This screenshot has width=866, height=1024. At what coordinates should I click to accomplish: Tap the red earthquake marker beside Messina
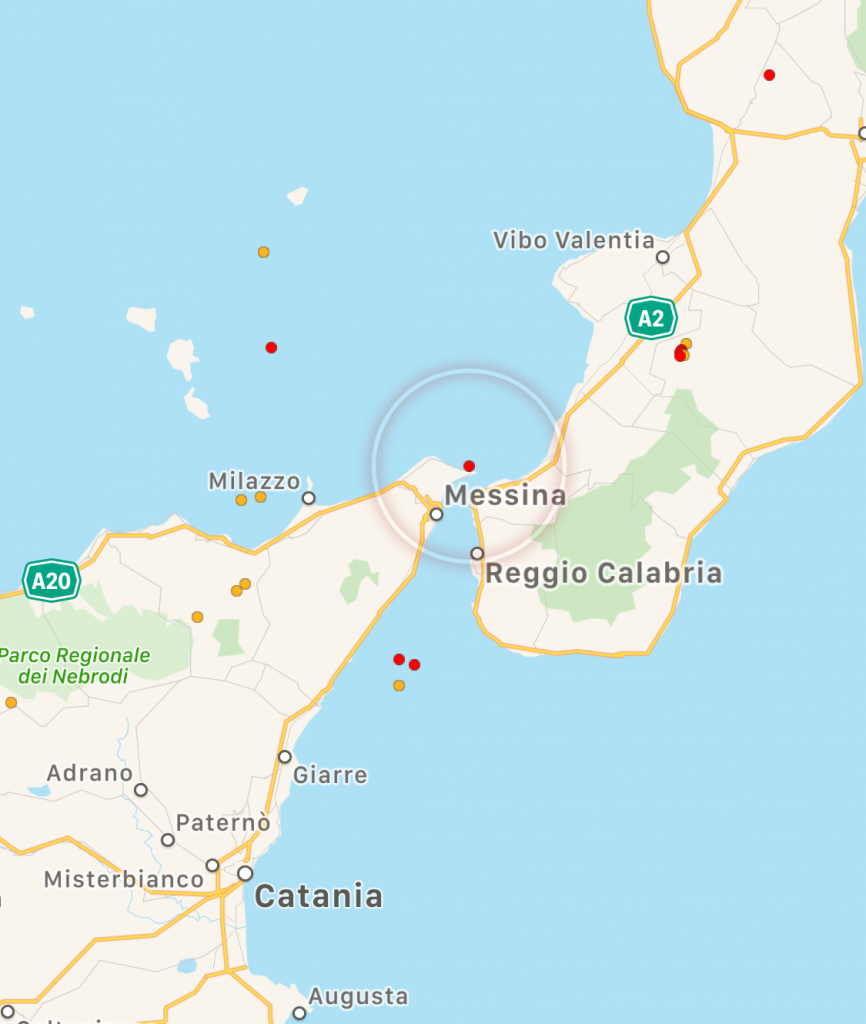(469, 466)
